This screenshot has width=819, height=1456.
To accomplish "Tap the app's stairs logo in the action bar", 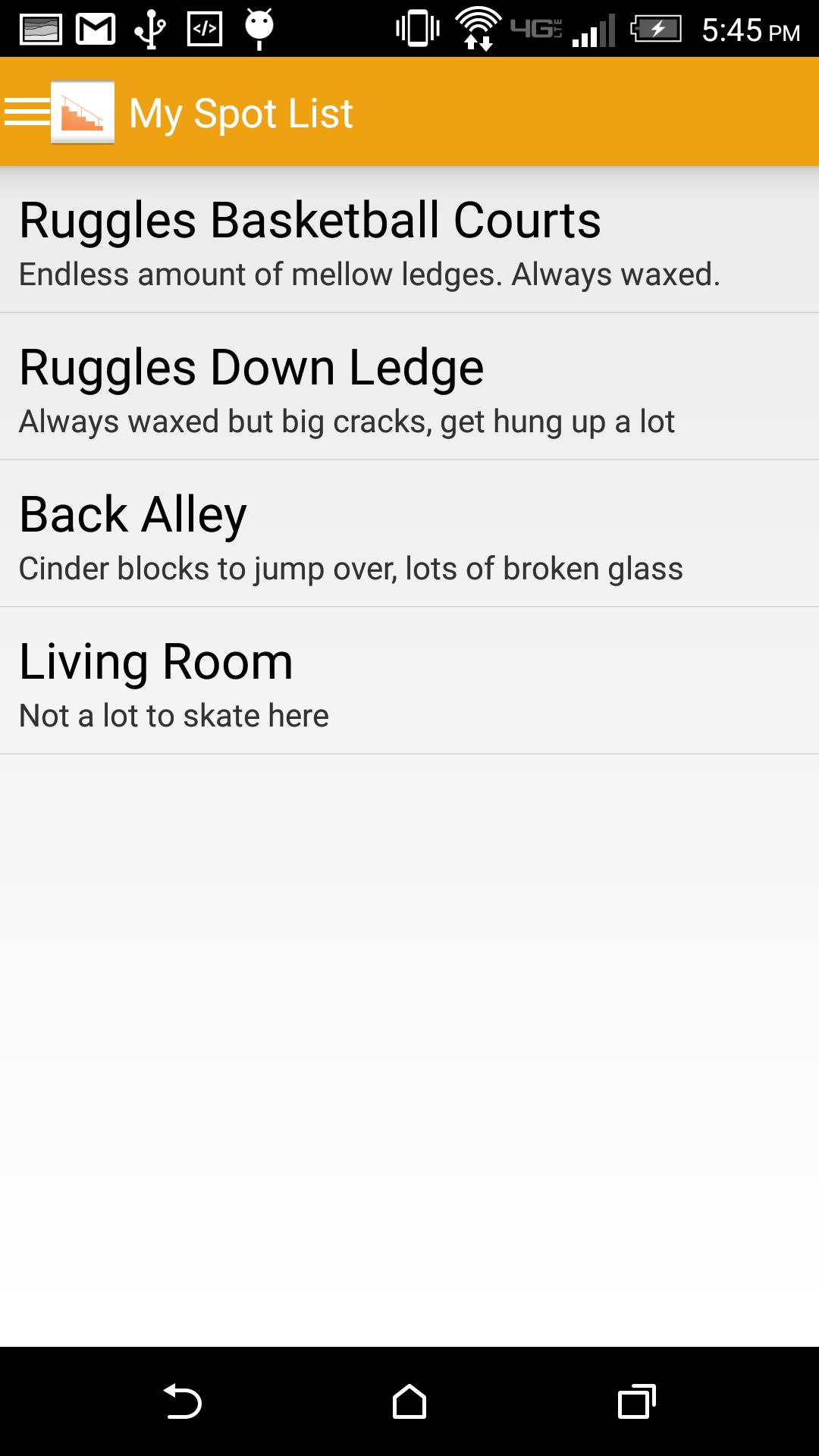I will click(83, 112).
